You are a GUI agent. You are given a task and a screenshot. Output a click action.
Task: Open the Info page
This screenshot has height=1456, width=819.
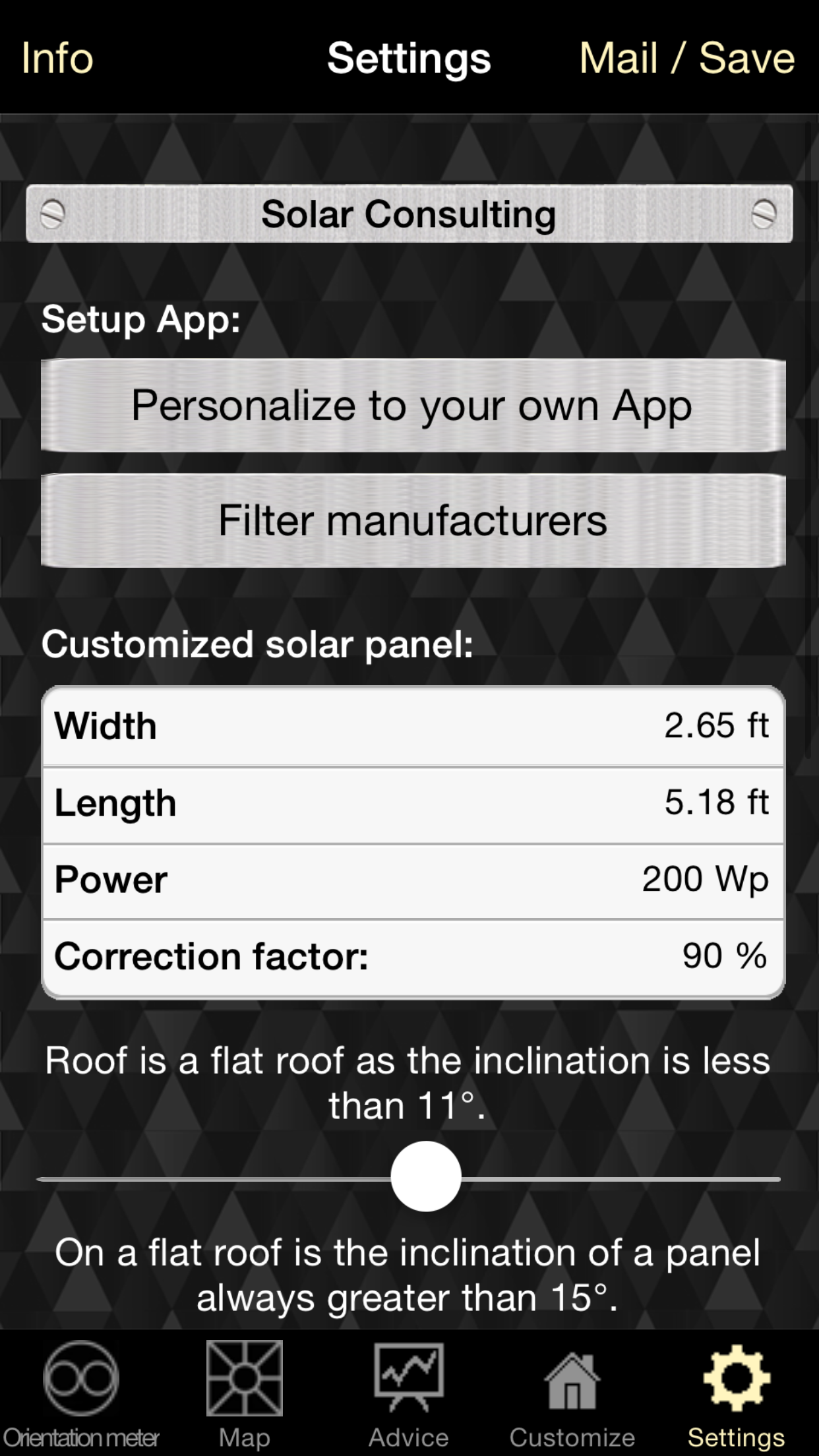coord(57,58)
